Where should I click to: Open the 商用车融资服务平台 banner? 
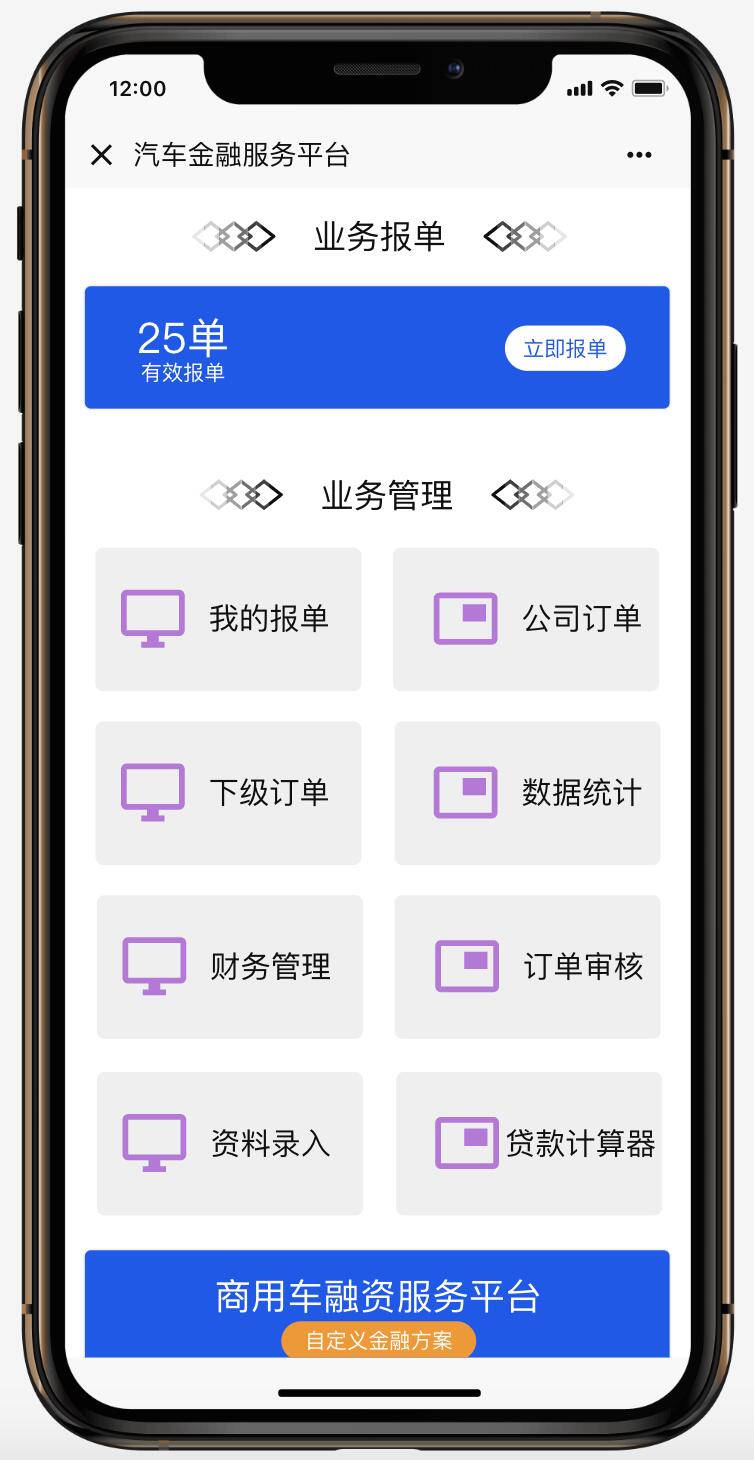coord(377,1294)
